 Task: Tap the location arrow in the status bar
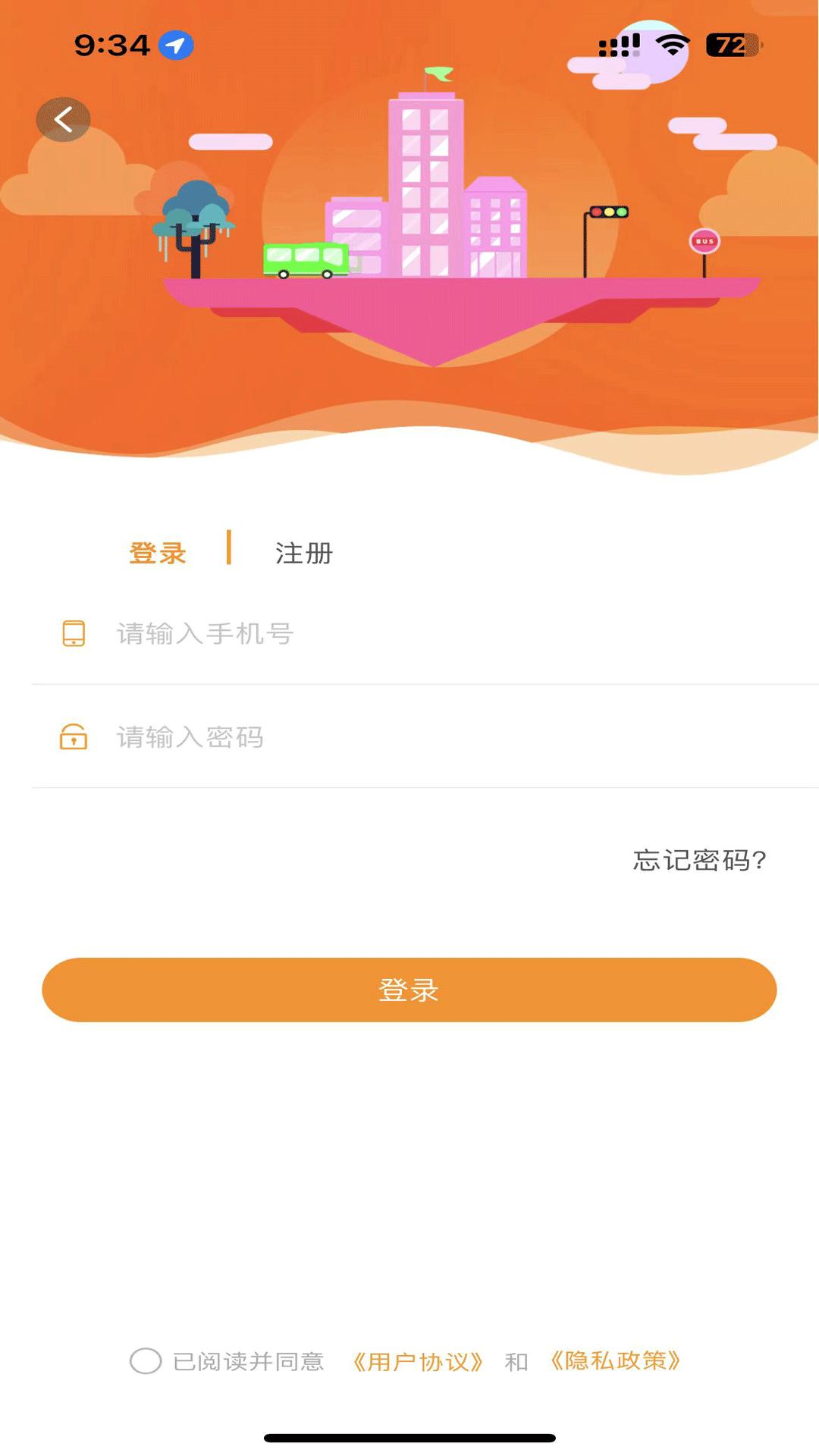176,45
